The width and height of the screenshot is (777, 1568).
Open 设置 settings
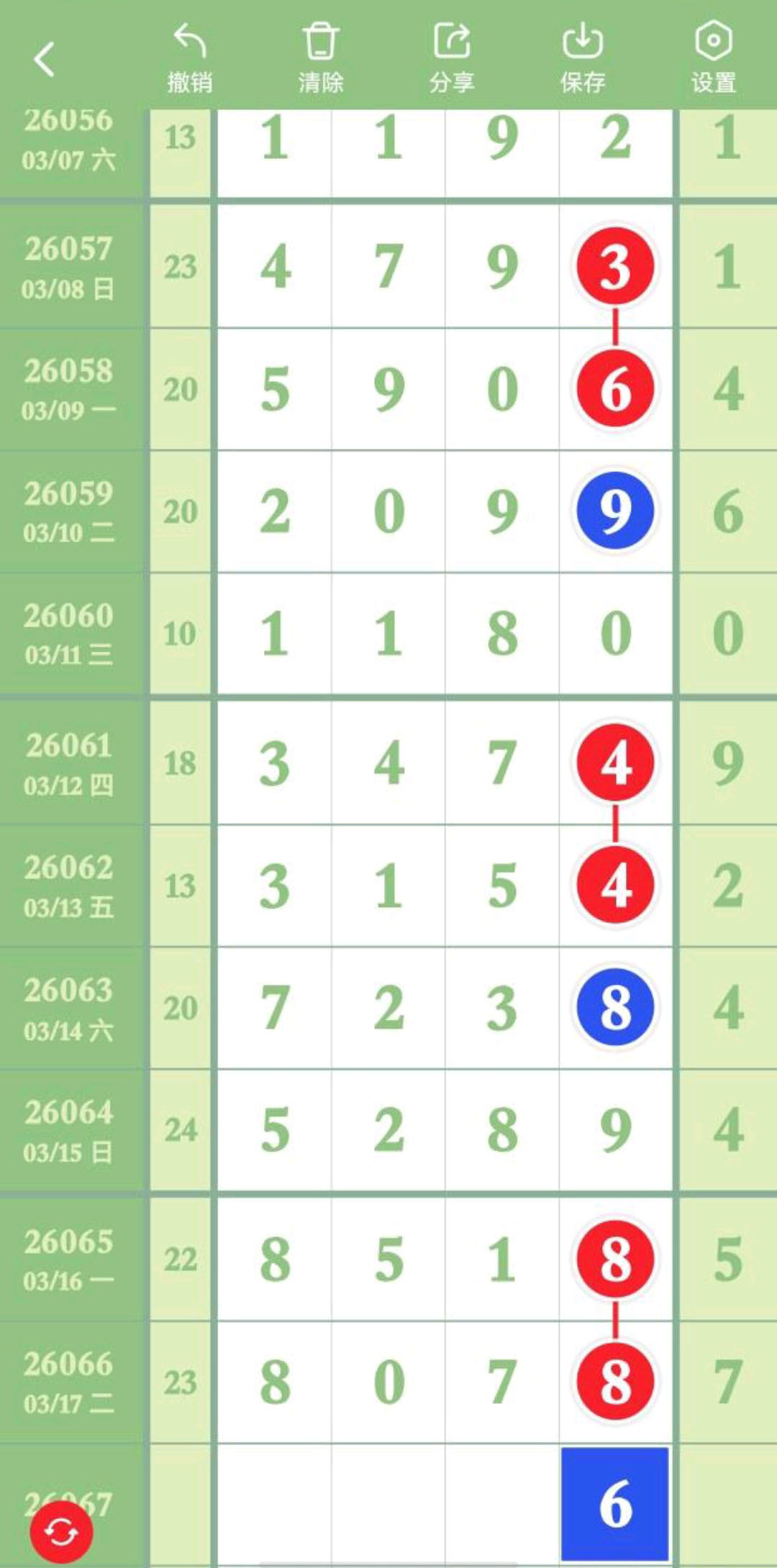click(713, 59)
